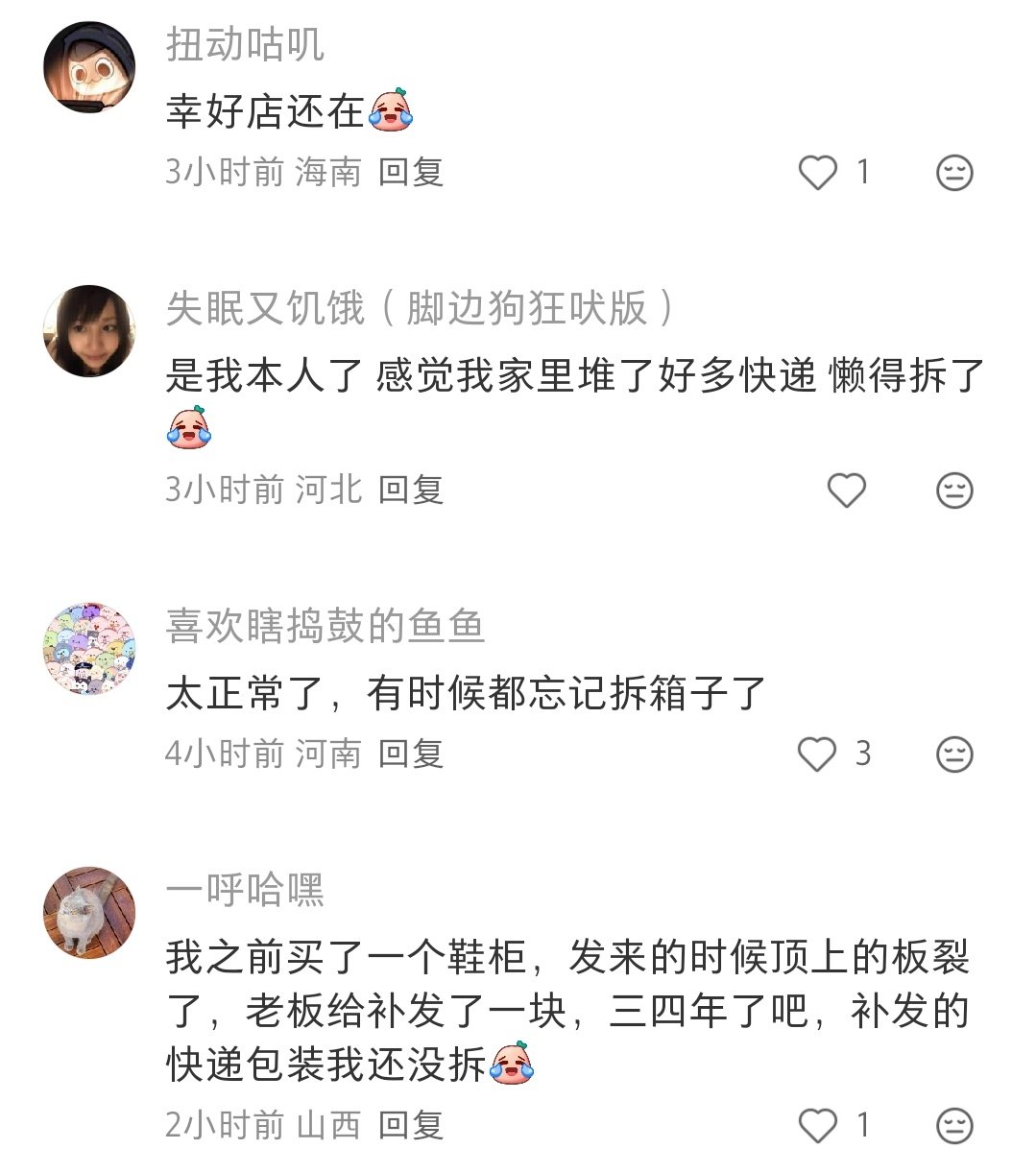
Task: Dislike 喜欢瞎捣鼓的鱼鱼's comment
Action: [x=954, y=754]
